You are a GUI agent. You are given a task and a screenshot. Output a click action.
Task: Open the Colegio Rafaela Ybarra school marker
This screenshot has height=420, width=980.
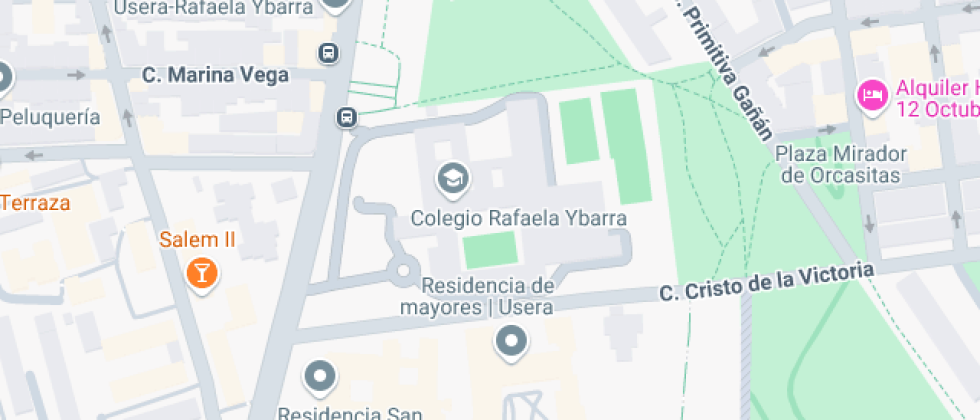click(x=455, y=180)
